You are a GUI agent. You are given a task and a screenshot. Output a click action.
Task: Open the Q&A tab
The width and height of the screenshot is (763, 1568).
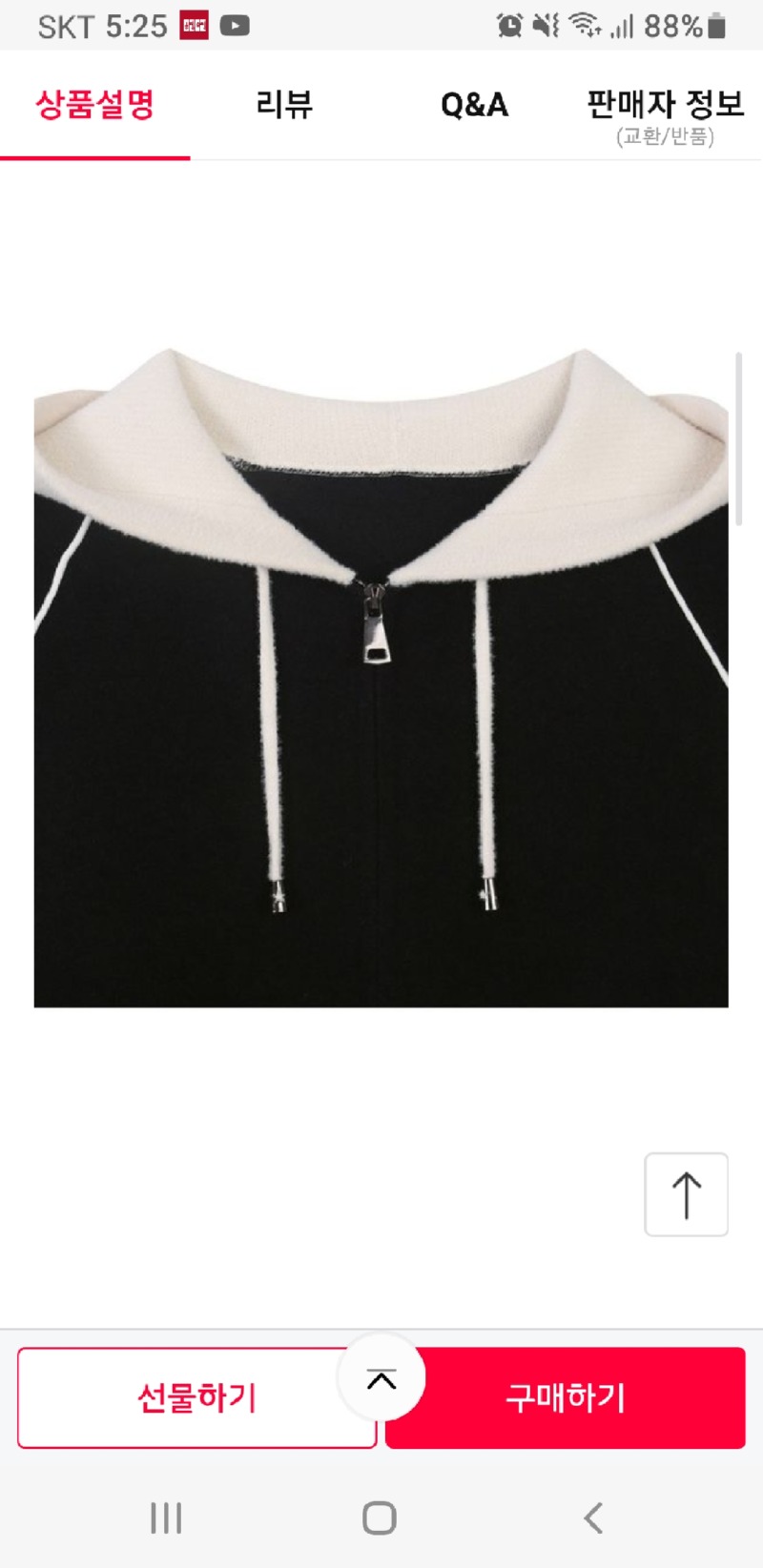[474, 105]
